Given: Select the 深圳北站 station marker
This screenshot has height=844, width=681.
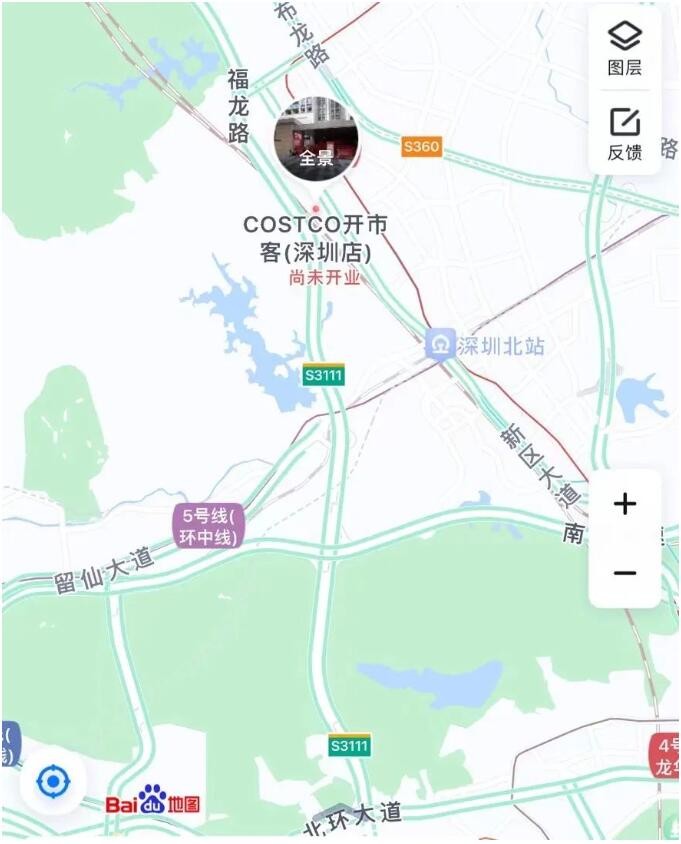Looking at the screenshot, I should [440, 345].
